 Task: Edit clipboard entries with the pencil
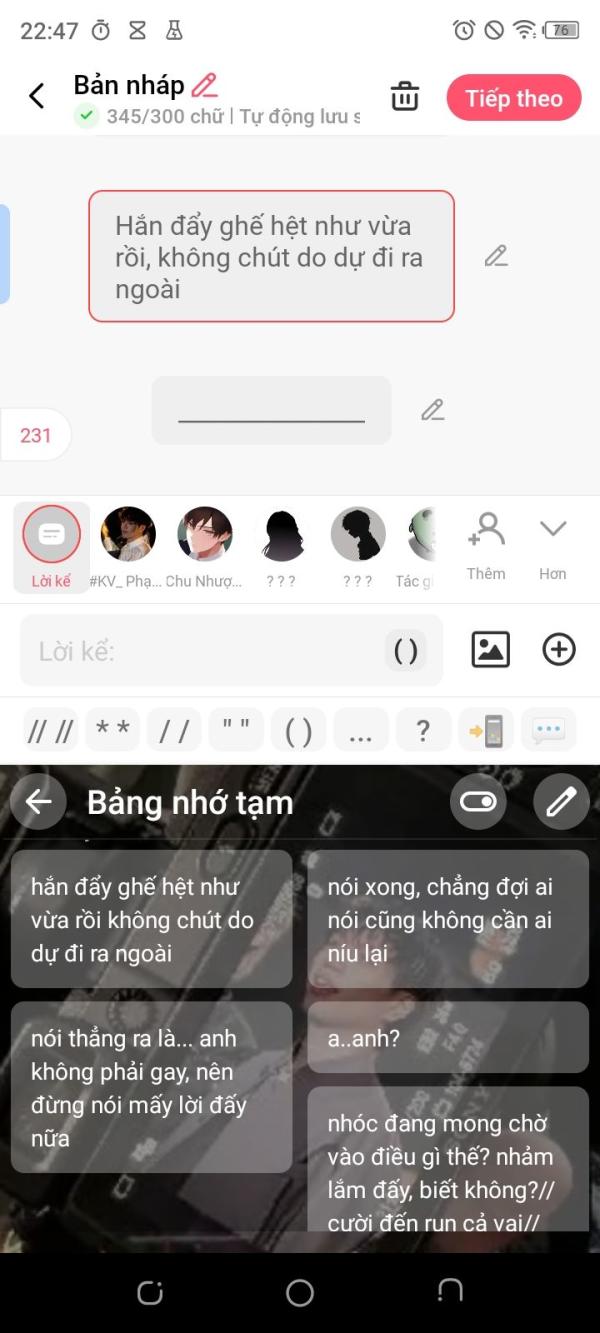pyautogui.click(x=561, y=802)
